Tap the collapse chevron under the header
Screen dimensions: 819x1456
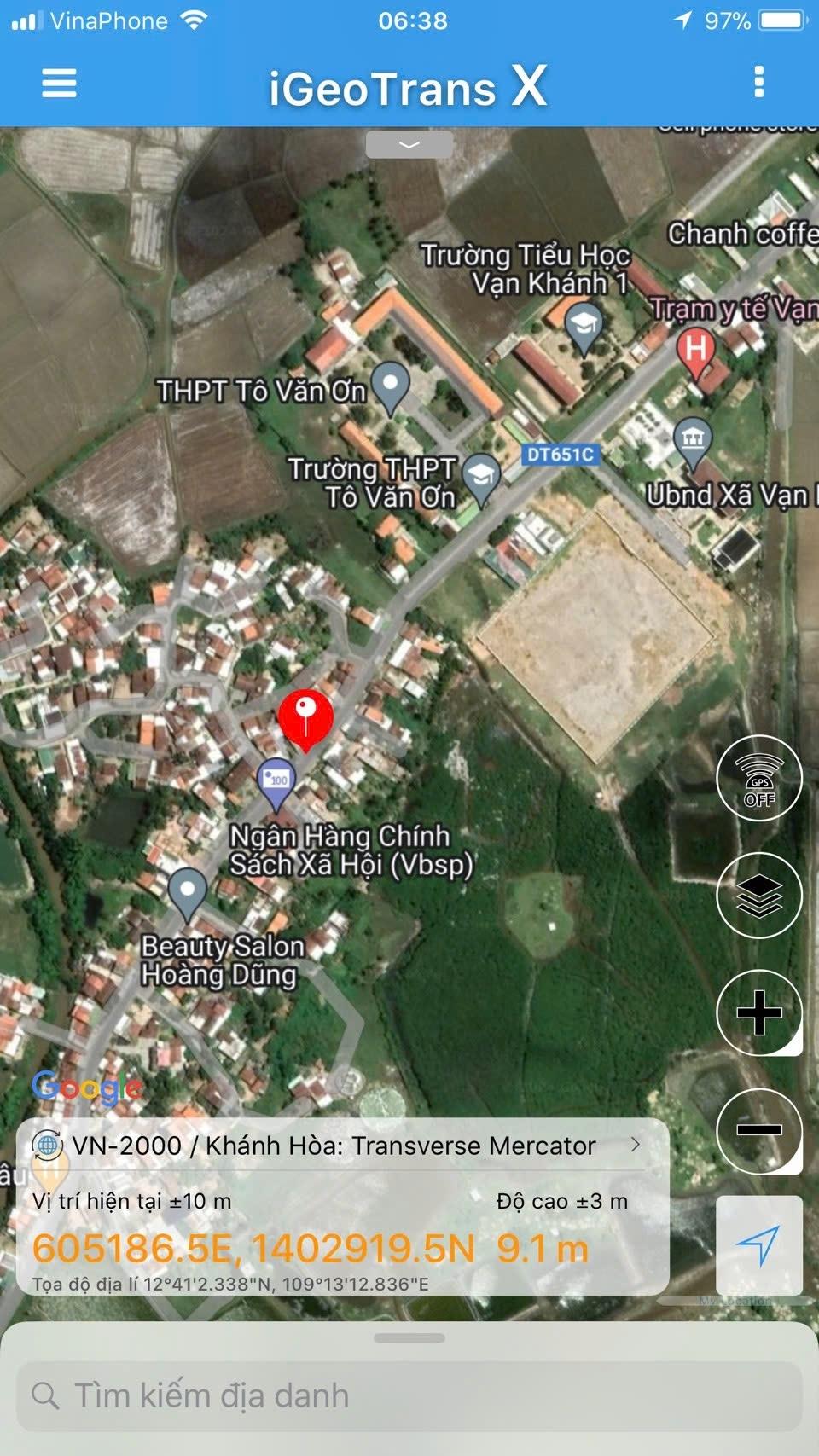click(x=409, y=145)
